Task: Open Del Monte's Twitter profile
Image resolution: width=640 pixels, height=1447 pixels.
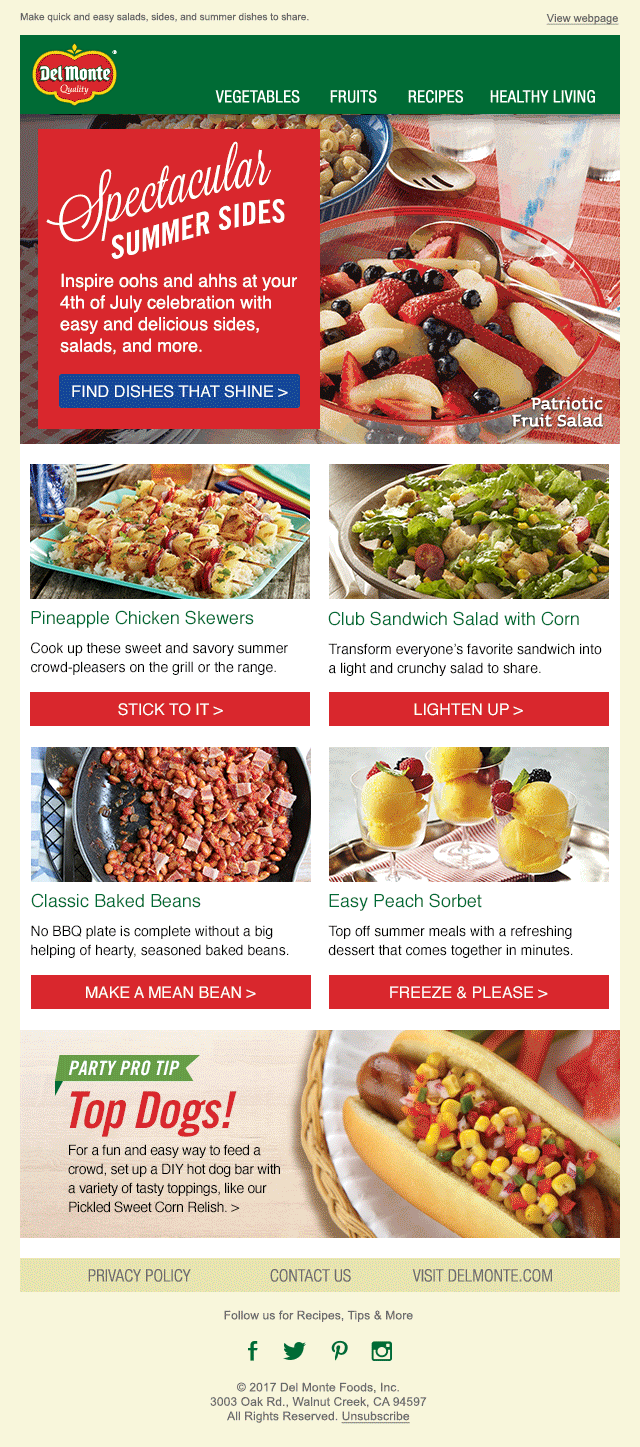Action: coord(294,1351)
